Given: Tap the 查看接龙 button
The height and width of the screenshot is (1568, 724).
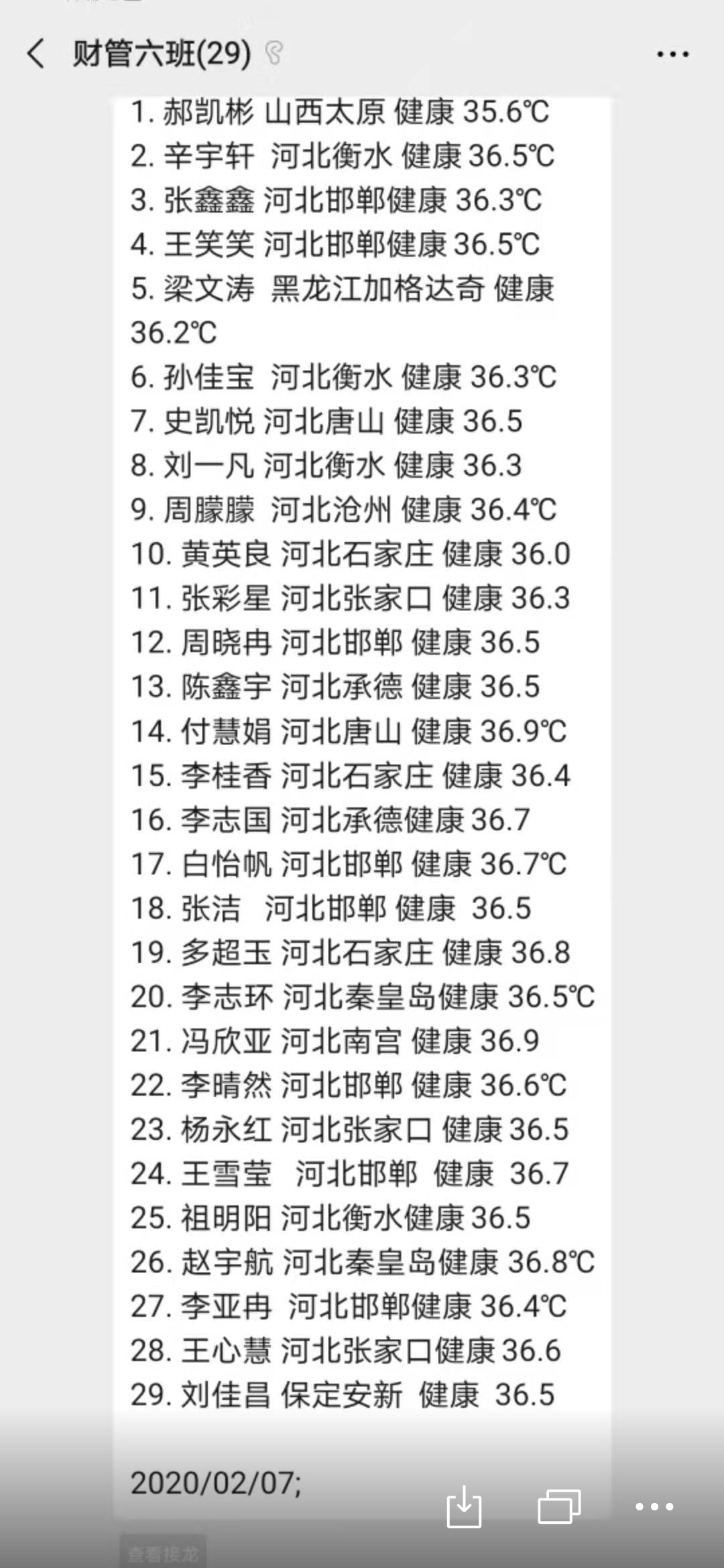Looking at the screenshot, I should click(163, 1553).
